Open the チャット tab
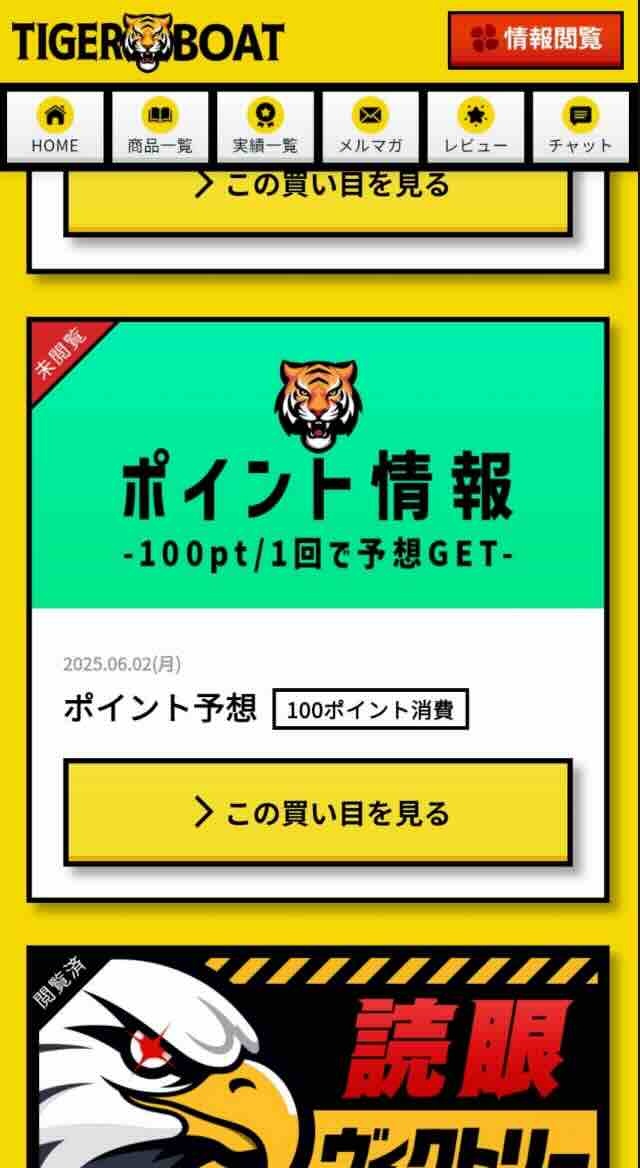This screenshot has height=1168, width=640. coord(580,127)
